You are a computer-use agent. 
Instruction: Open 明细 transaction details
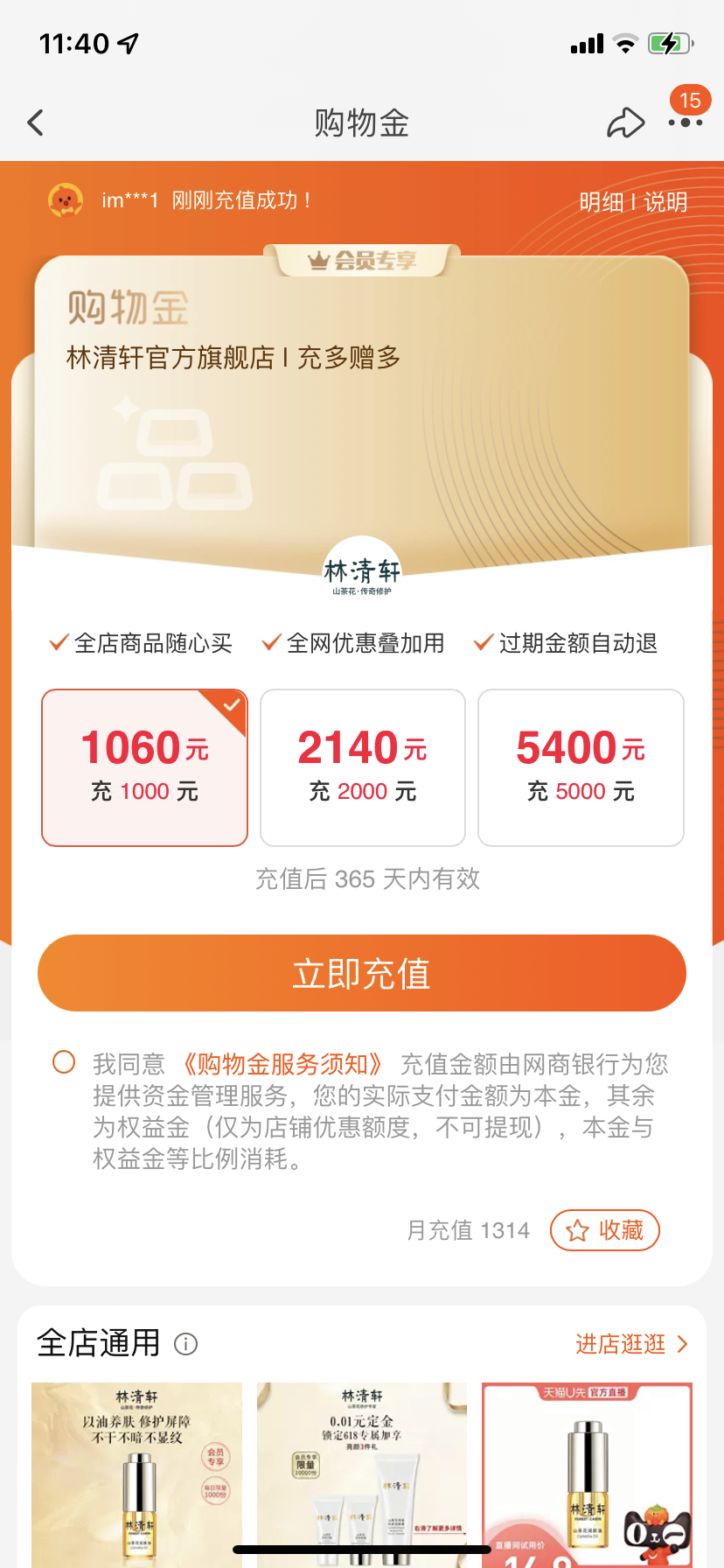coord(601,202)
